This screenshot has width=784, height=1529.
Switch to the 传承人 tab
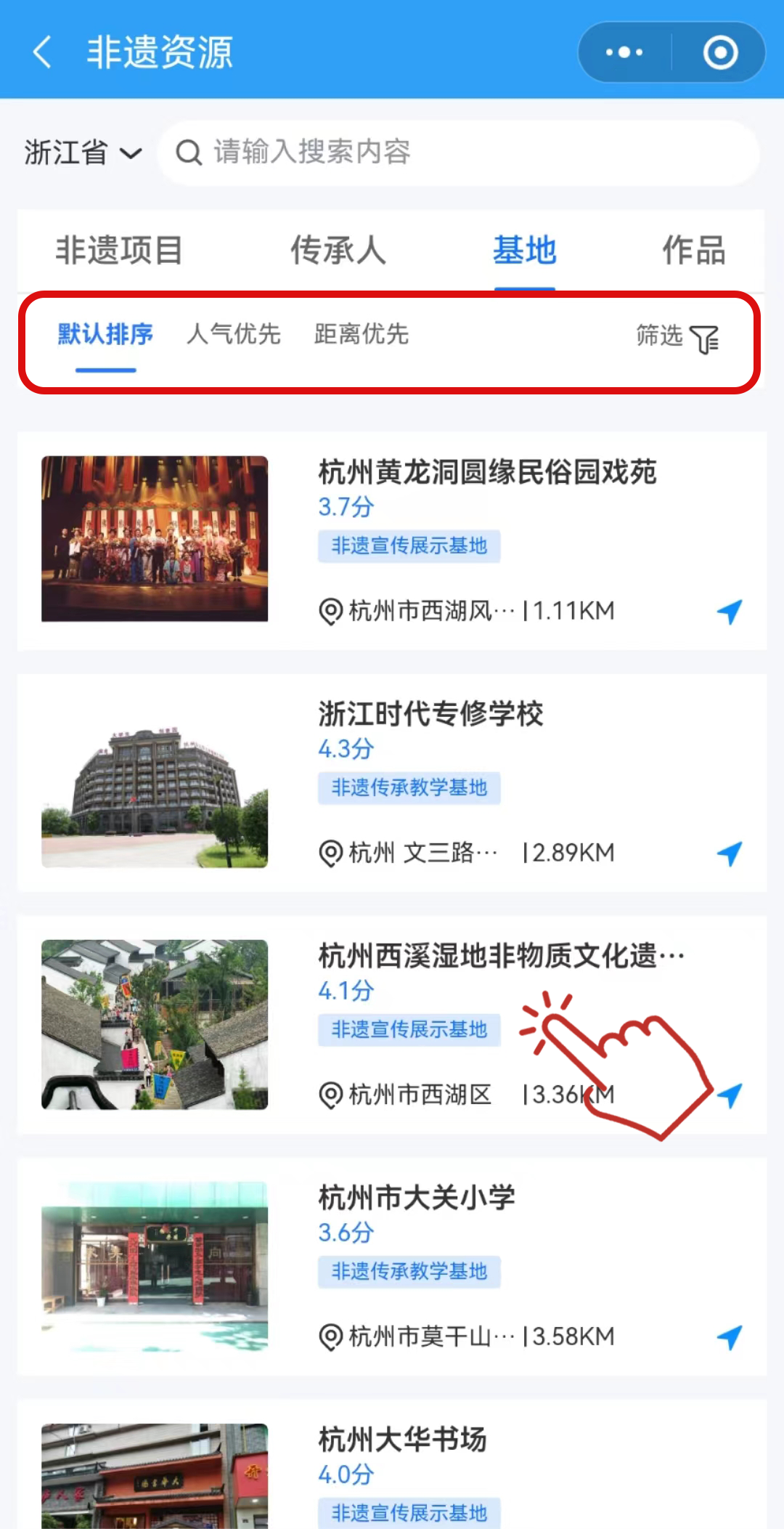coord(338,251)
